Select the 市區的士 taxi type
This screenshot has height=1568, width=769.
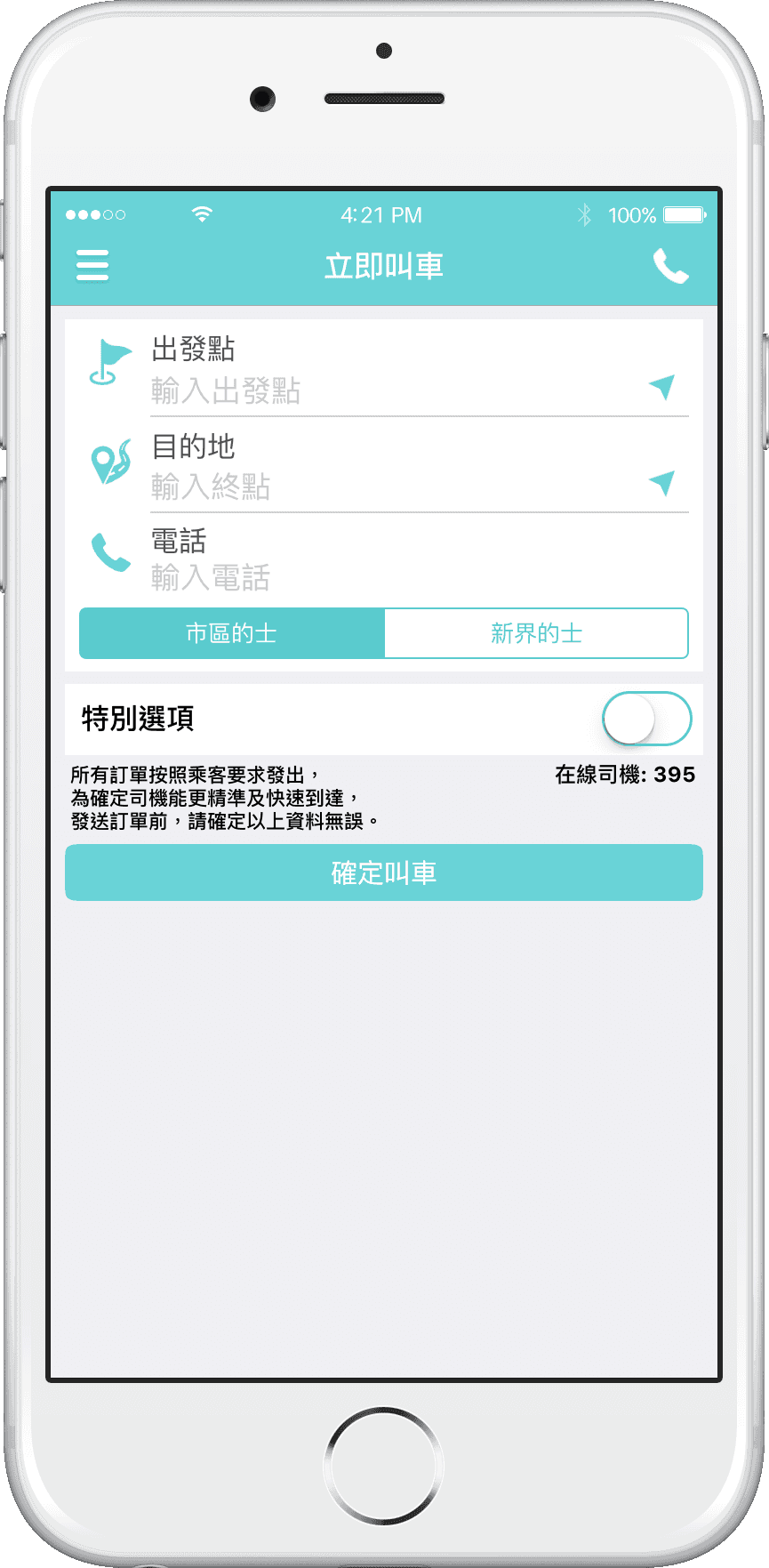(x=232, y=633)
